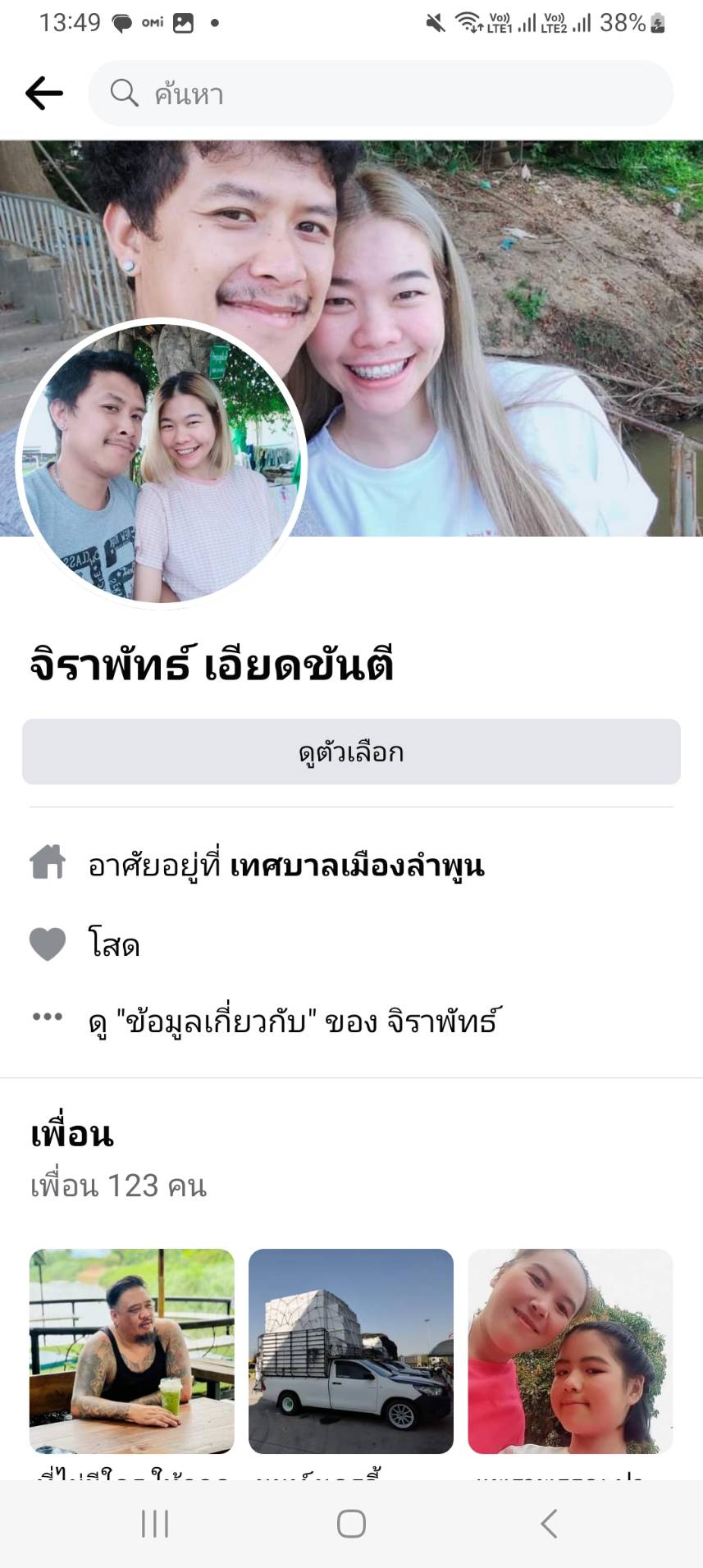Go back using the top-left arrow
This screenshot has height=1568, width=703.
44,94
